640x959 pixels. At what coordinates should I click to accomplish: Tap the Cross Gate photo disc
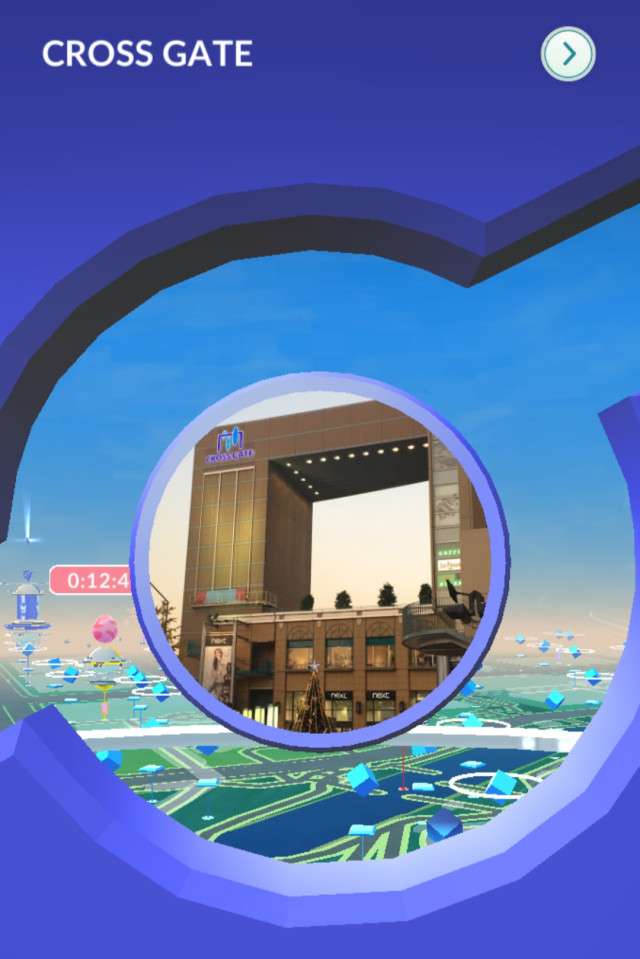point(320,561)
